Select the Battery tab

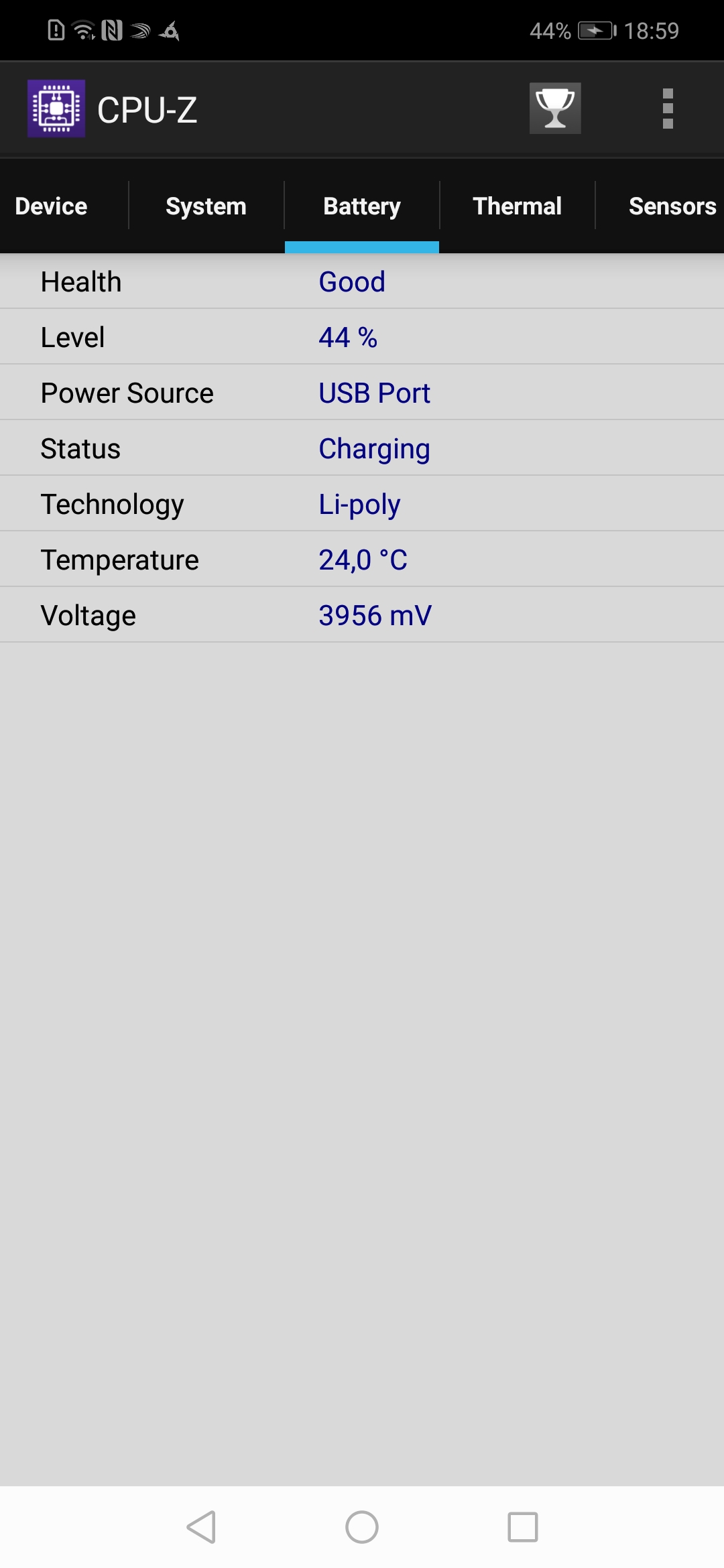(362, 206)
